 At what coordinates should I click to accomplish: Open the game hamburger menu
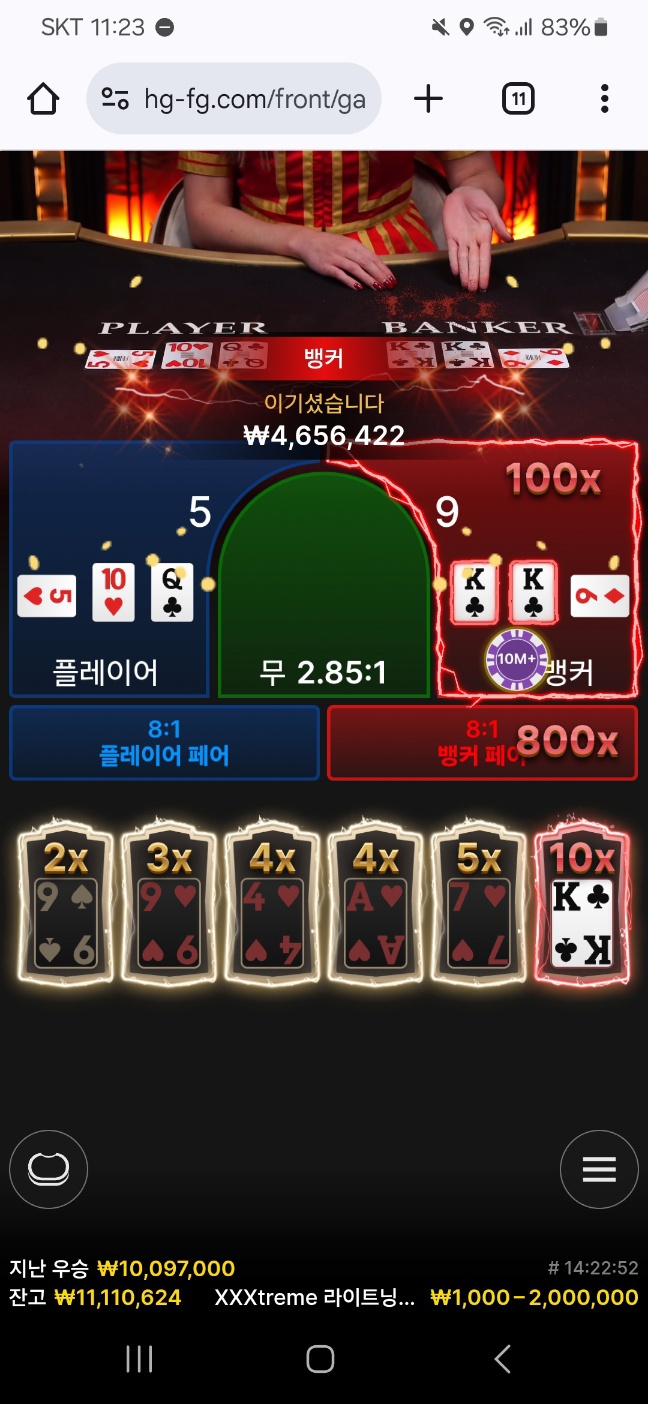(x=598, y=1169)
